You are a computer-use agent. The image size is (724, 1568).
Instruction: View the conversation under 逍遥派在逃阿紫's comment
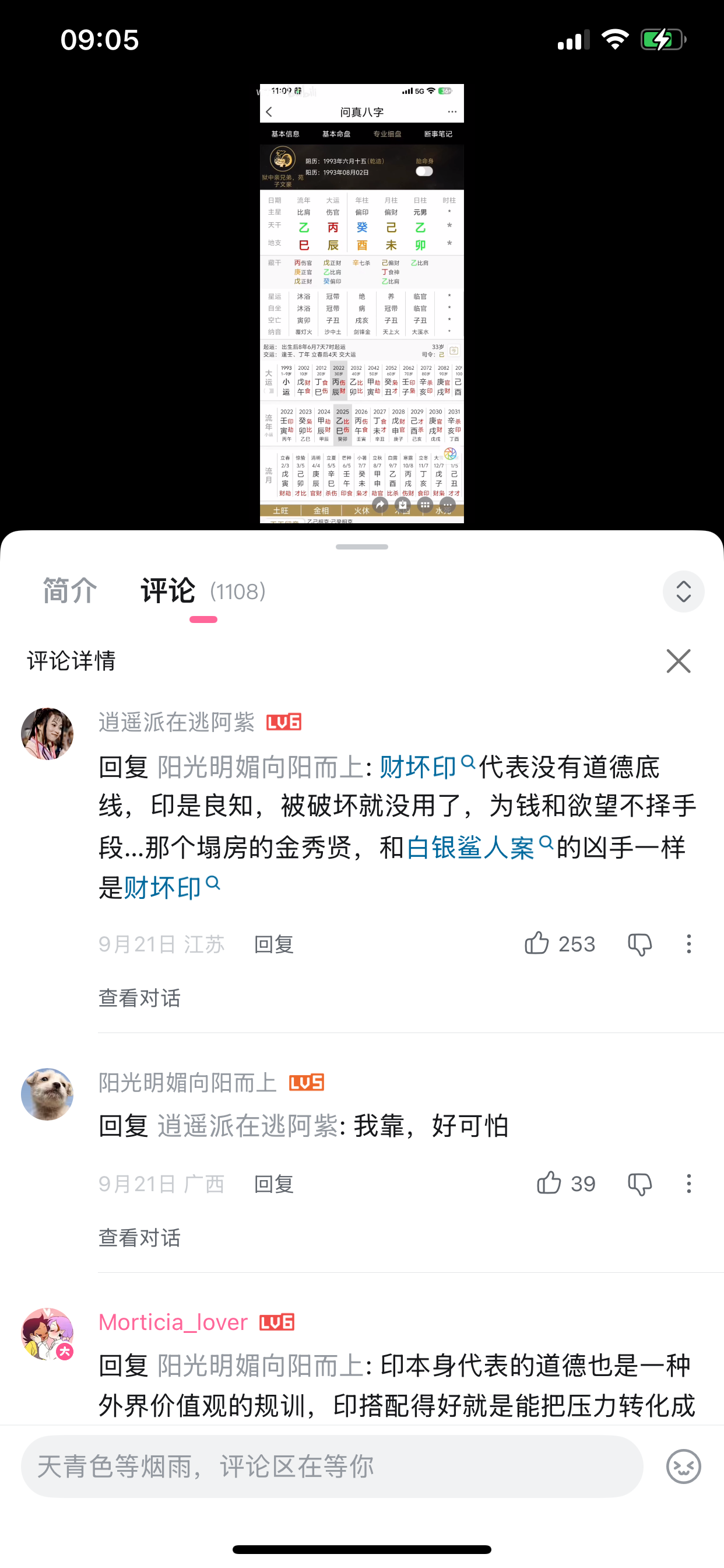tap(139, 998)
